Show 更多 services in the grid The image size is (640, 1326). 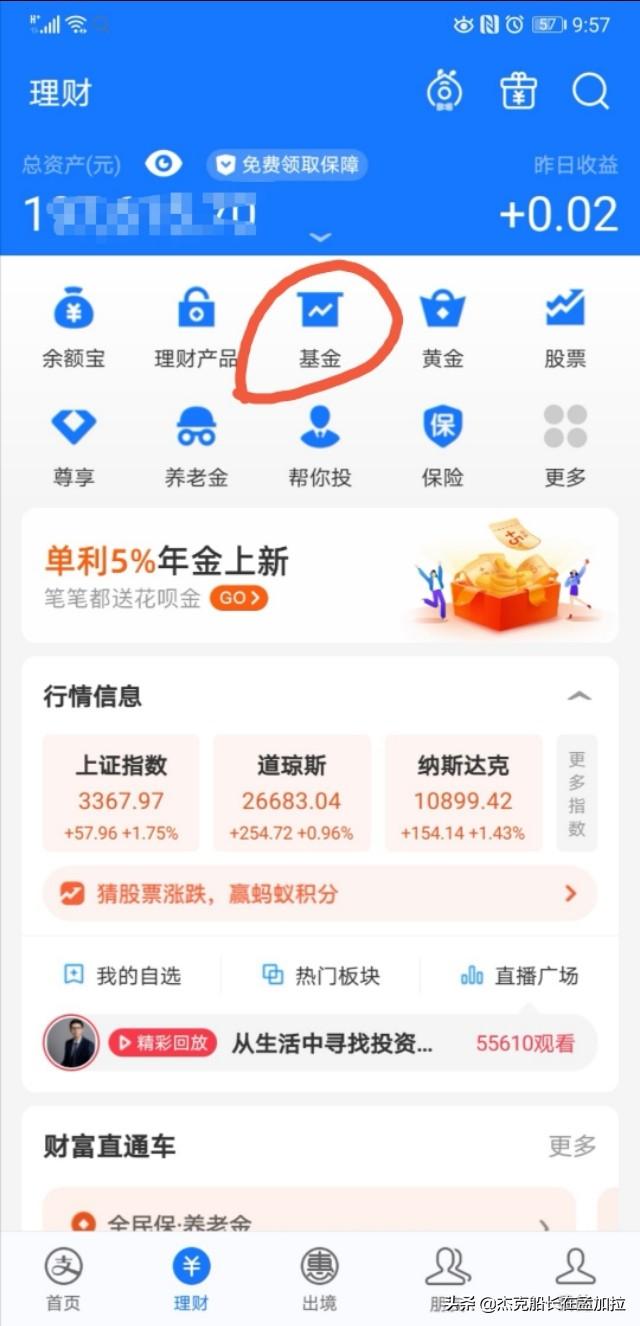click(565, 447)
